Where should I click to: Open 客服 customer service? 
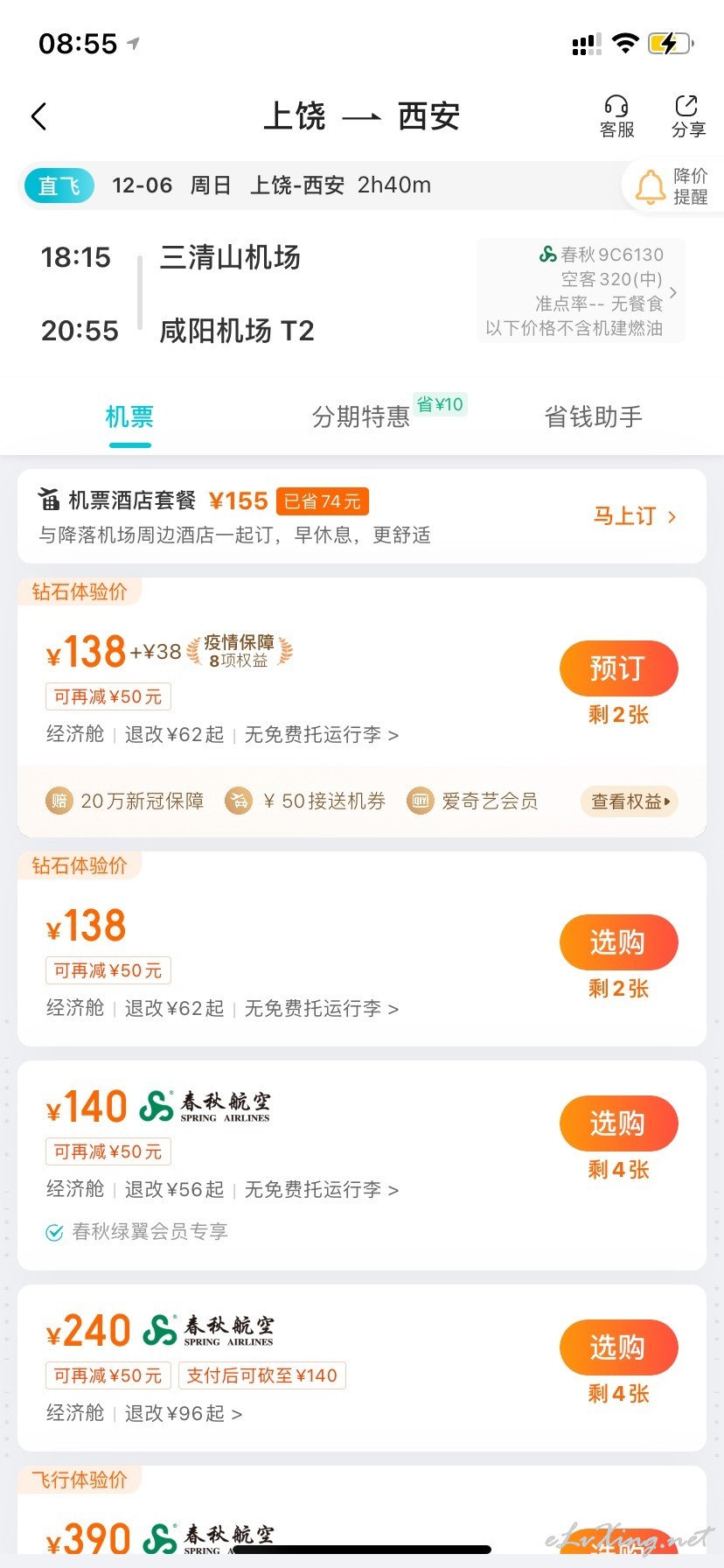(x=616, y=116)
